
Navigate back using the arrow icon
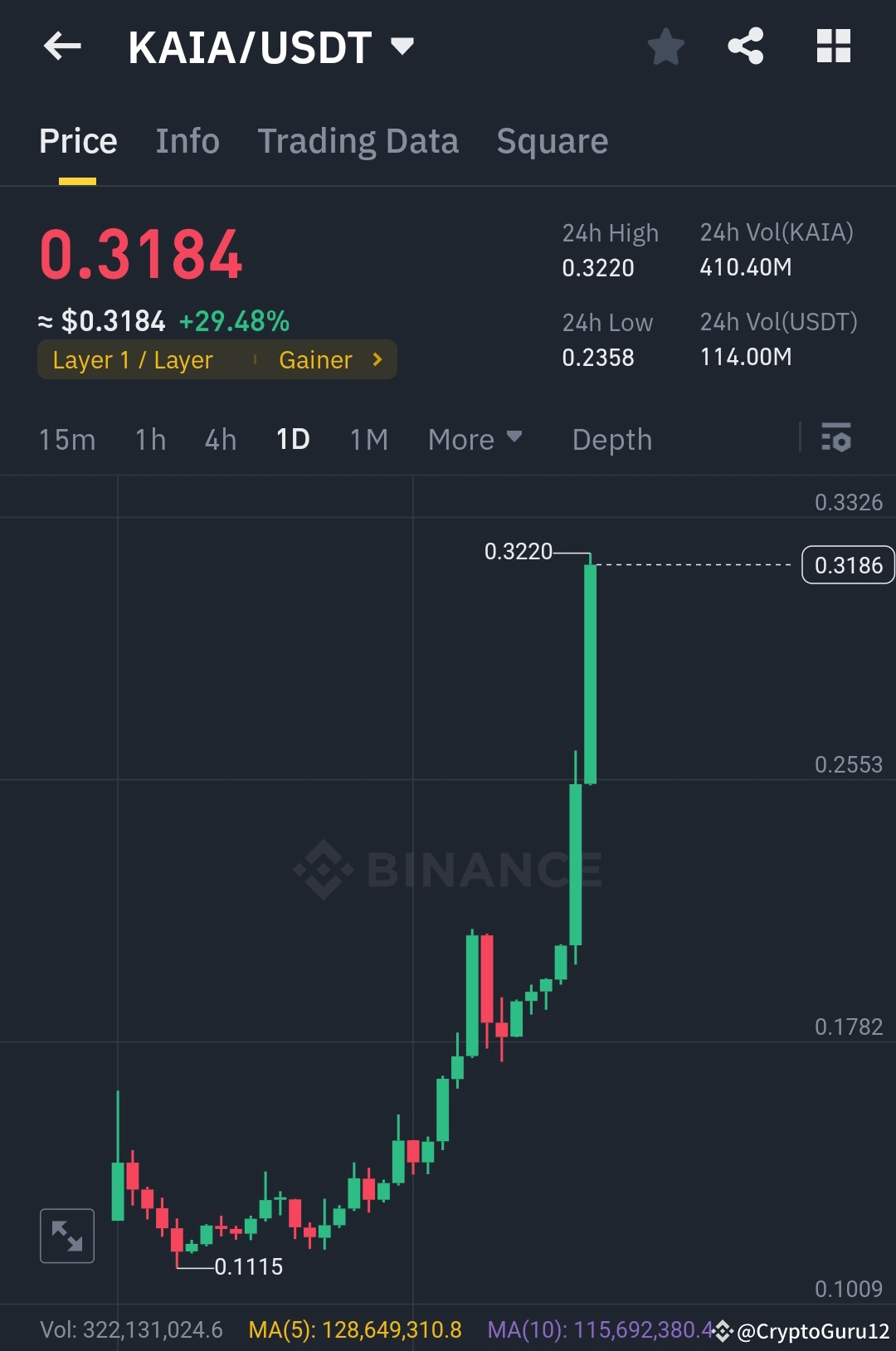pyautogui.click(x=61, y=46)
